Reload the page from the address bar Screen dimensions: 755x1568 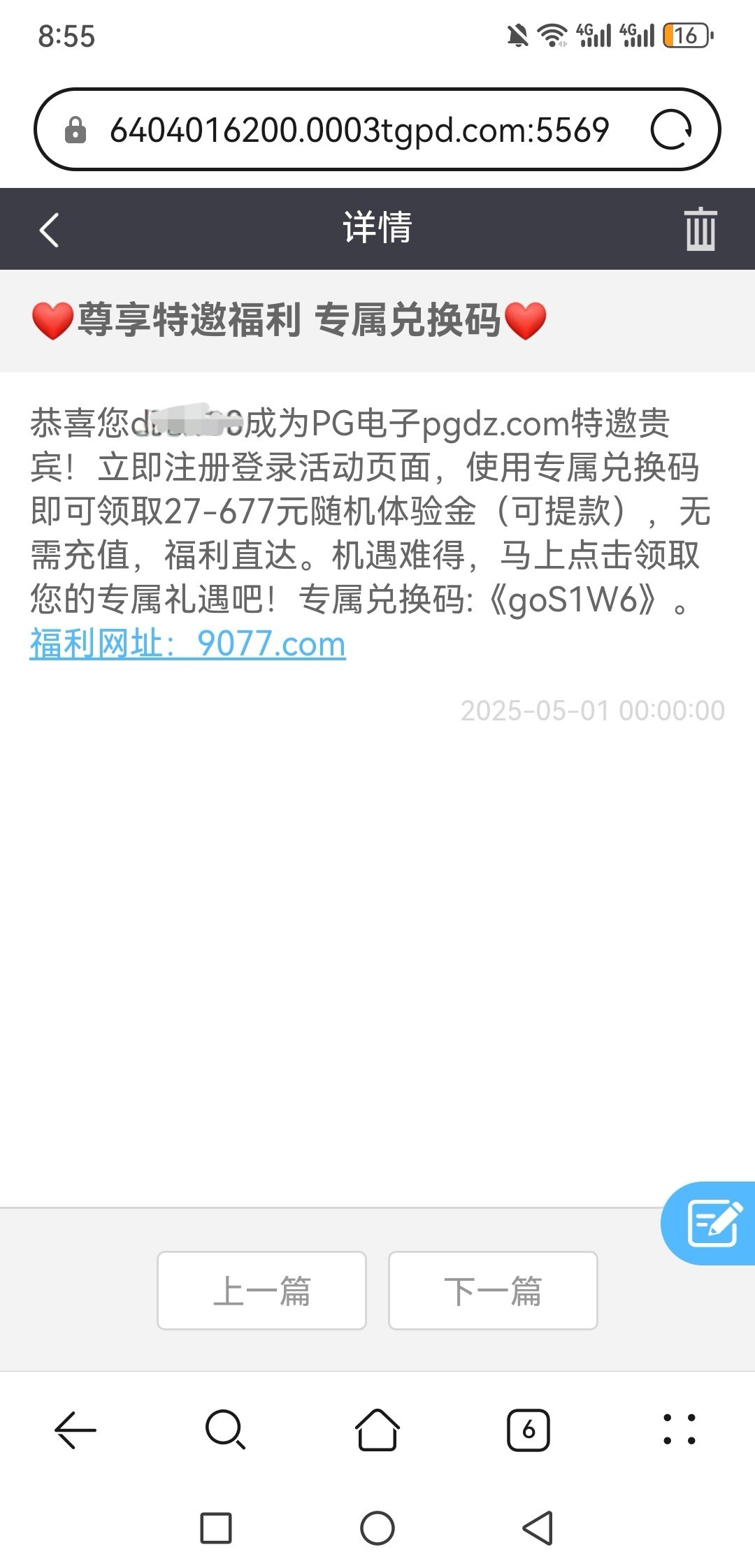click(671, 130)
